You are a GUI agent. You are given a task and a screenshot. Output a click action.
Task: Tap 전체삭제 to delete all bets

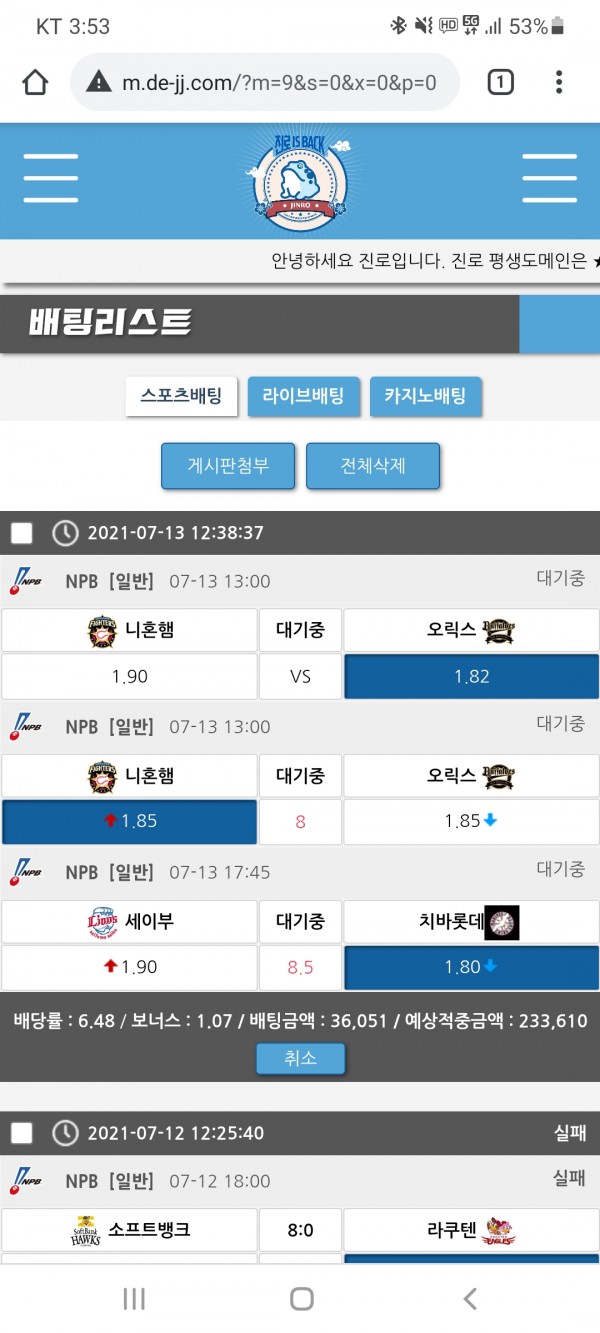tap(373, 466)
